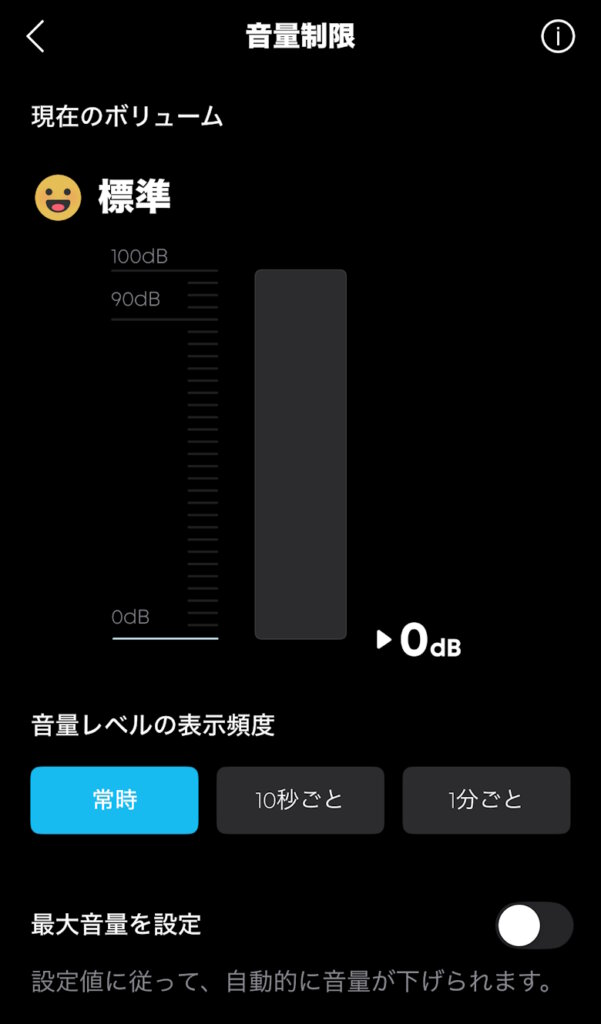This screenshot has width=601, height=1024.
Task: Go back from the 音量制限 screen
Action: [36, 37]
